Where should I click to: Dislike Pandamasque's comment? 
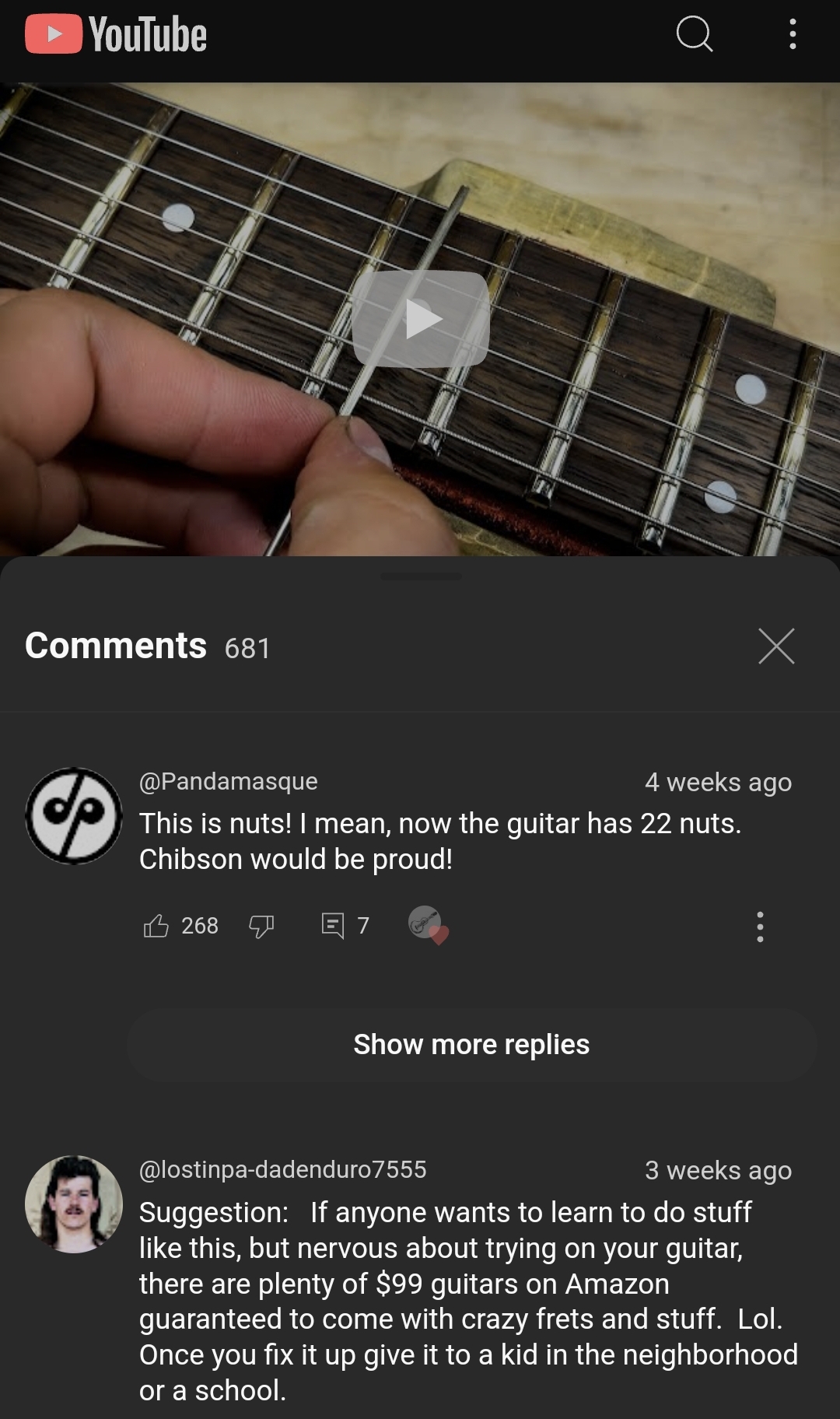point(261,926)
